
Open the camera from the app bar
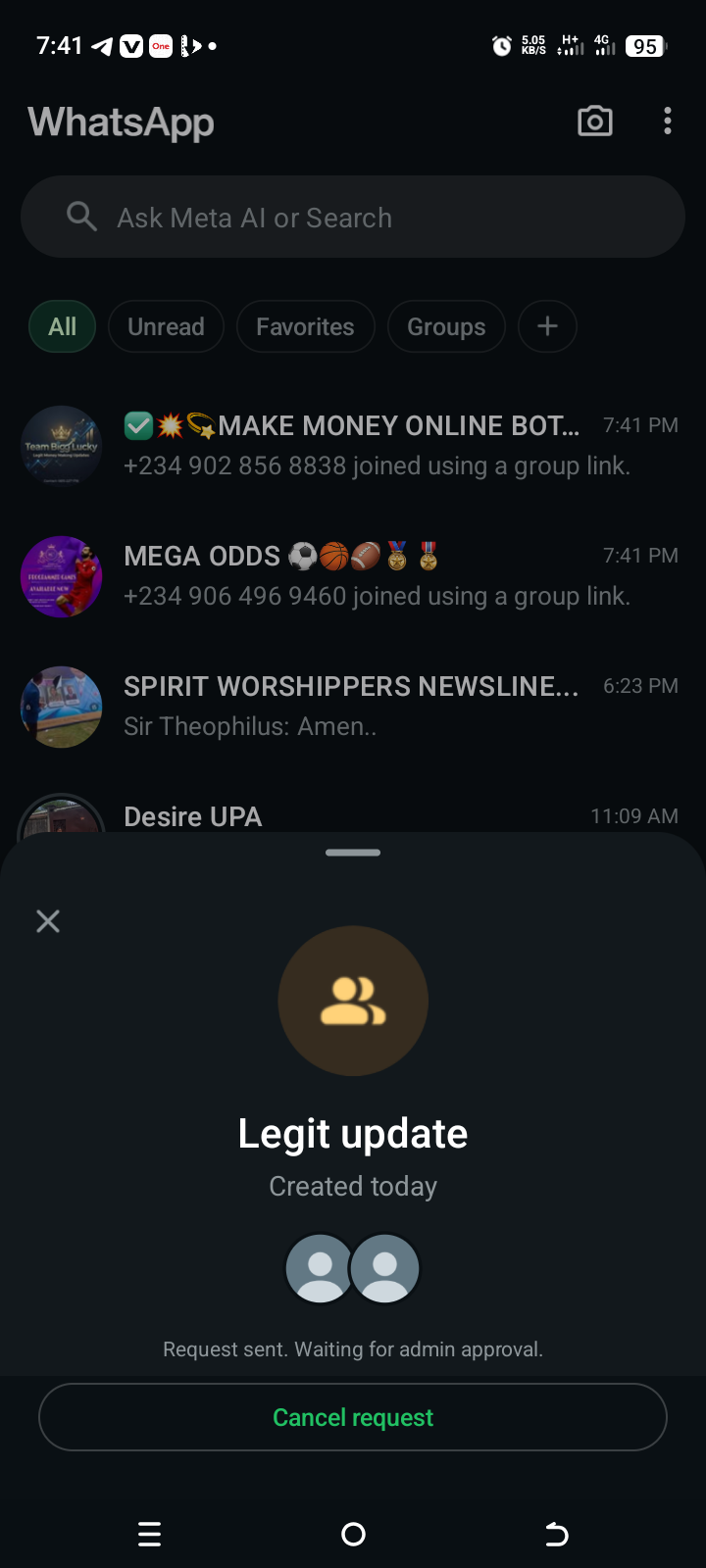point(594,122)
